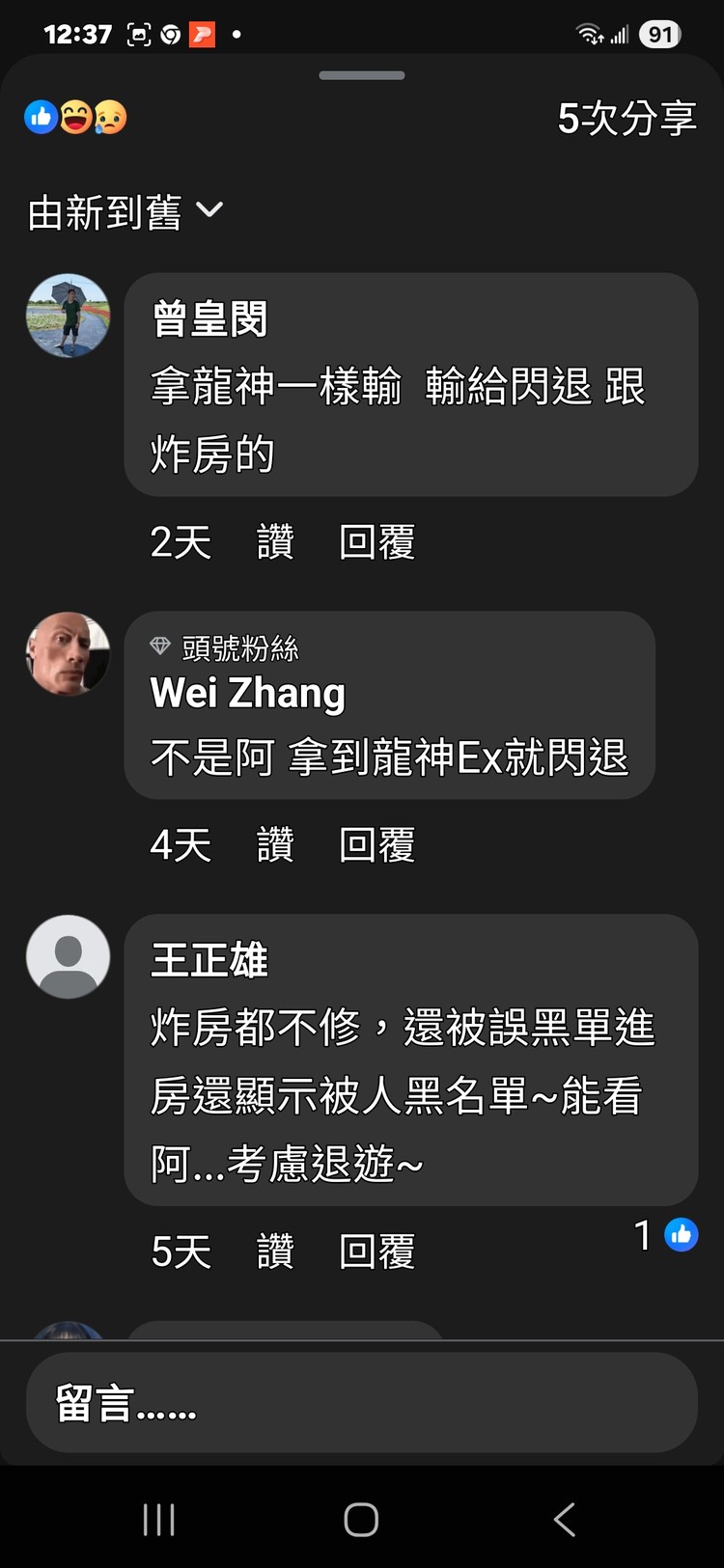
Task: Select the Top Fan diamond badge icon
Action: (x=161, y=647)
